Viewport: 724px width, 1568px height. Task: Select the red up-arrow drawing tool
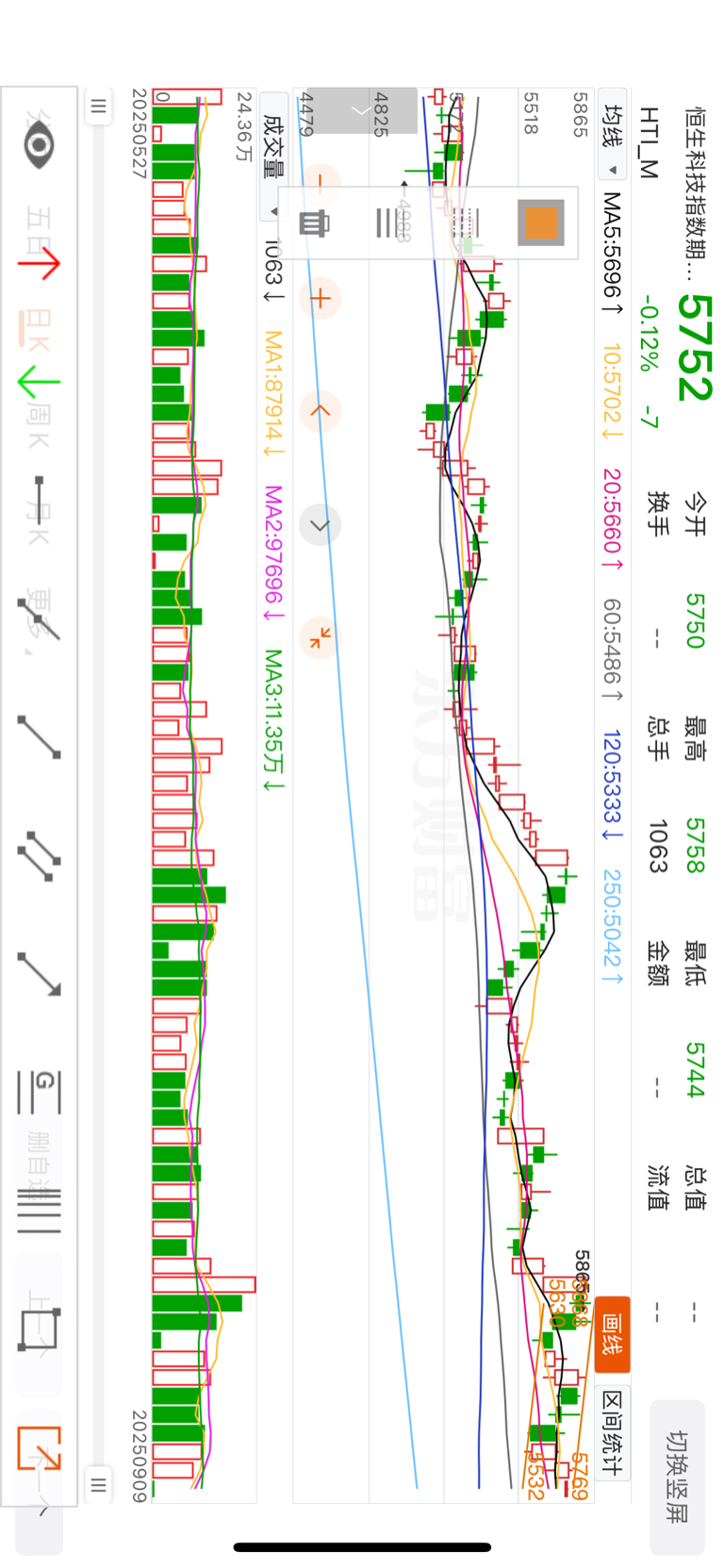40,266
